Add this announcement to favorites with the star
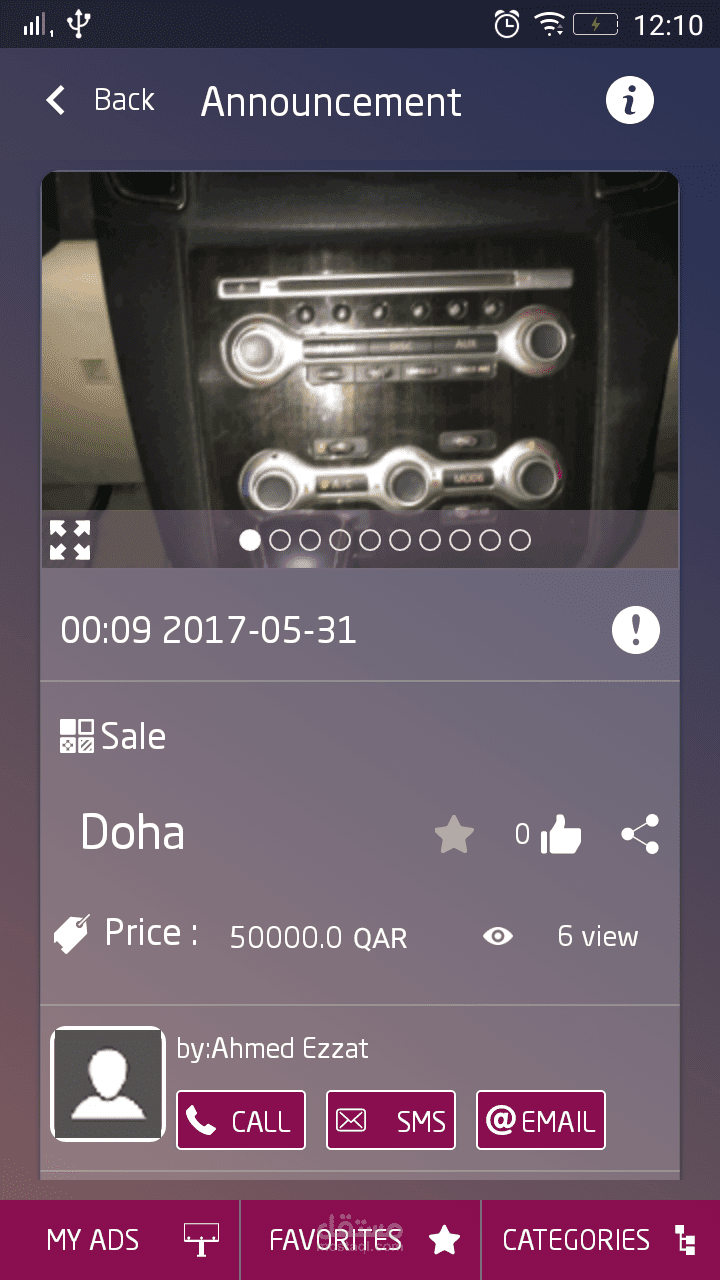This screenshot has width=720, height=1280. [454, 834]
